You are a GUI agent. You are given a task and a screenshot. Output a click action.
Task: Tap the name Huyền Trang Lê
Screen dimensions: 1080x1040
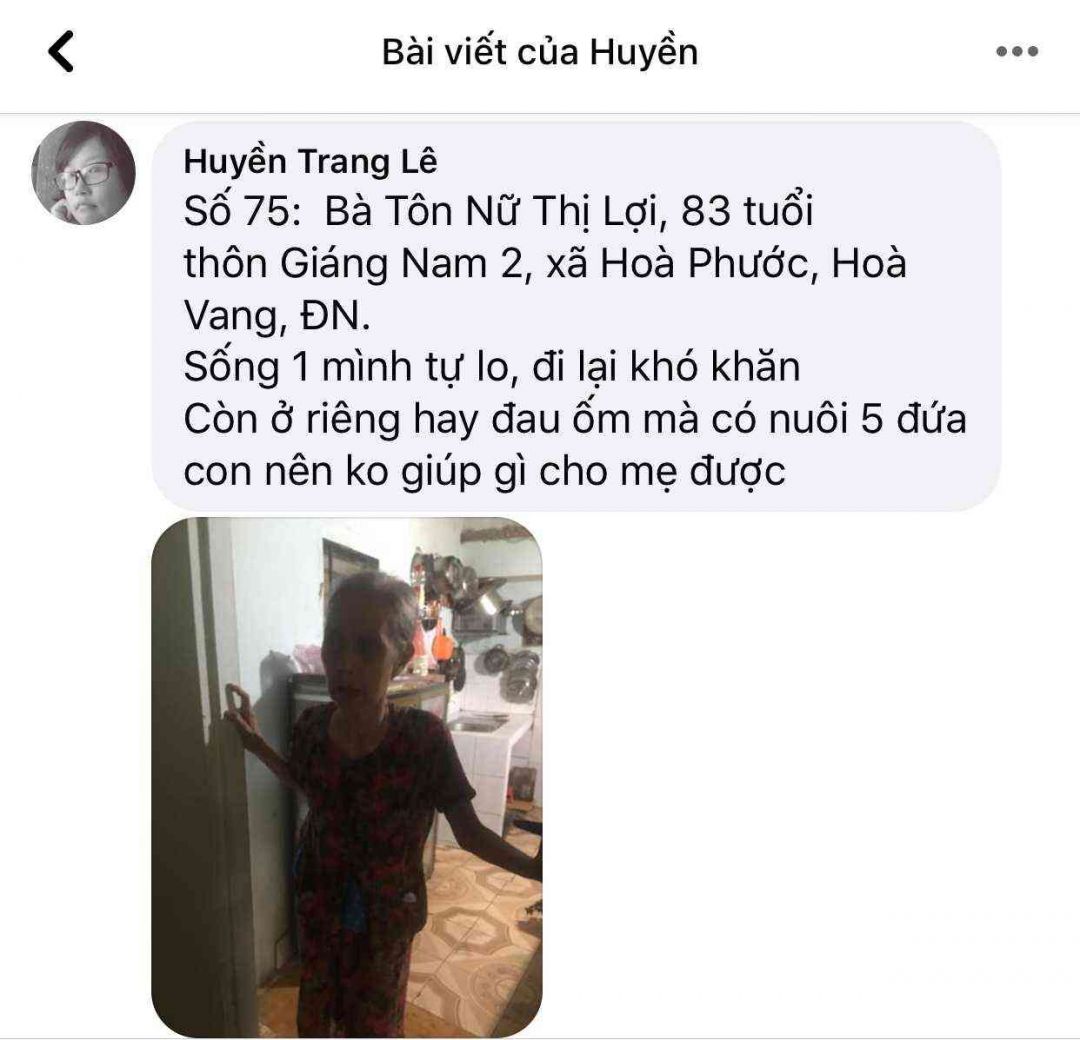[310, 161]
